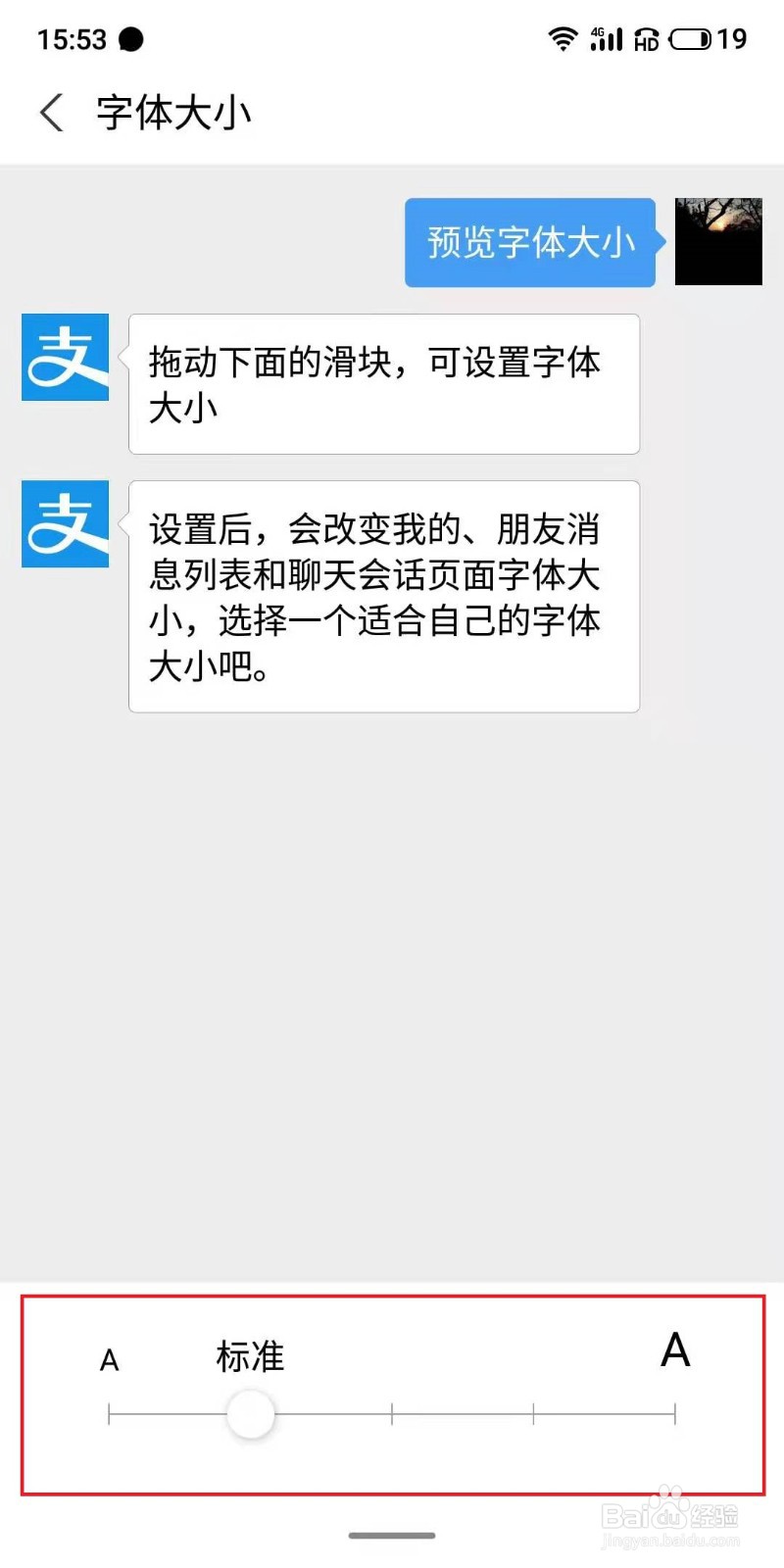The width and height of the screenshot is (784, 1568).
Task: Tap the leftmost tick on the font slider
Action: [x=109, y=1413]
